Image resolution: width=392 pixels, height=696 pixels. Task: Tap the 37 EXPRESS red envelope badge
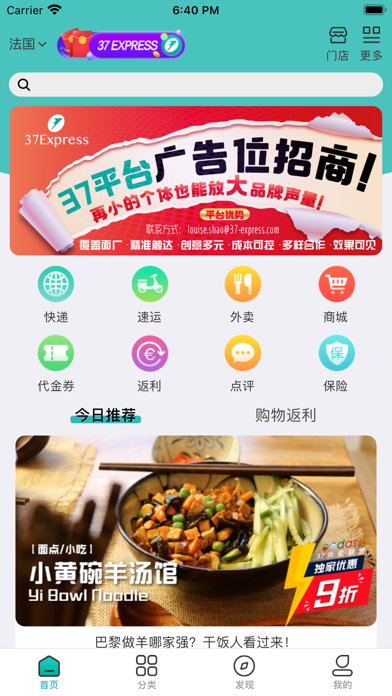pos(121,44)
